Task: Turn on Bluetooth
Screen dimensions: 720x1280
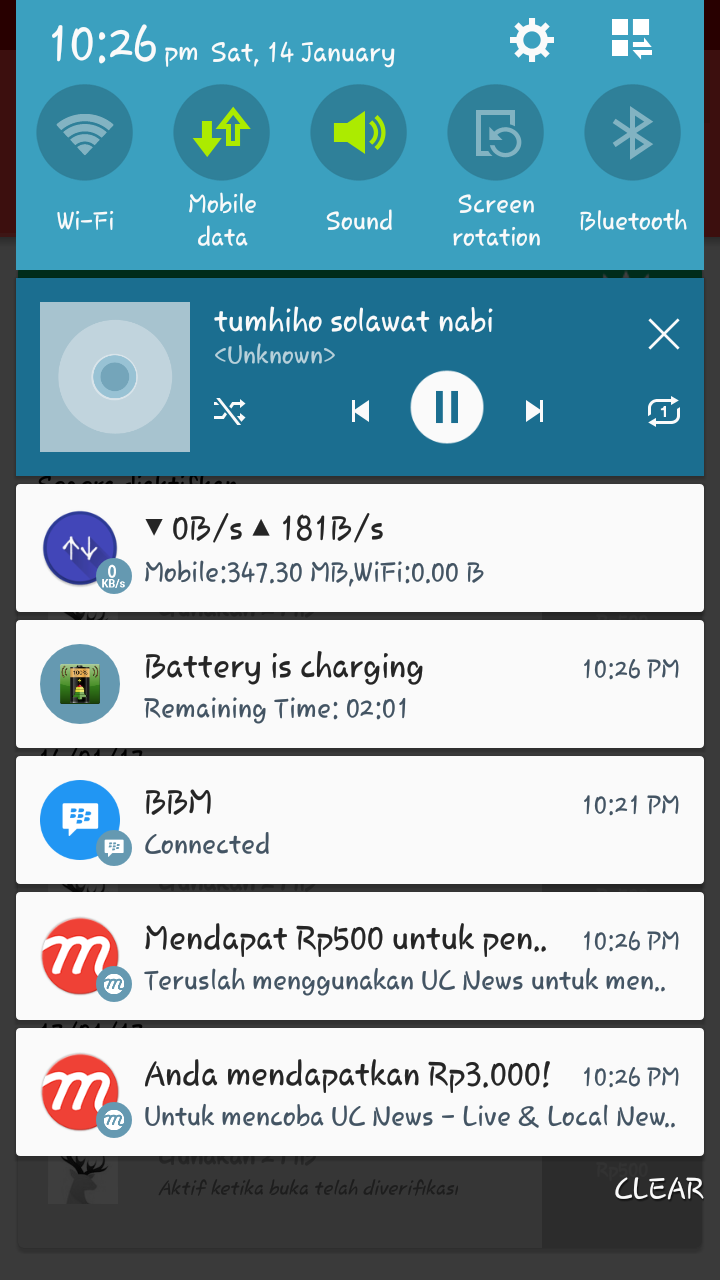Action: click(632, 133)
